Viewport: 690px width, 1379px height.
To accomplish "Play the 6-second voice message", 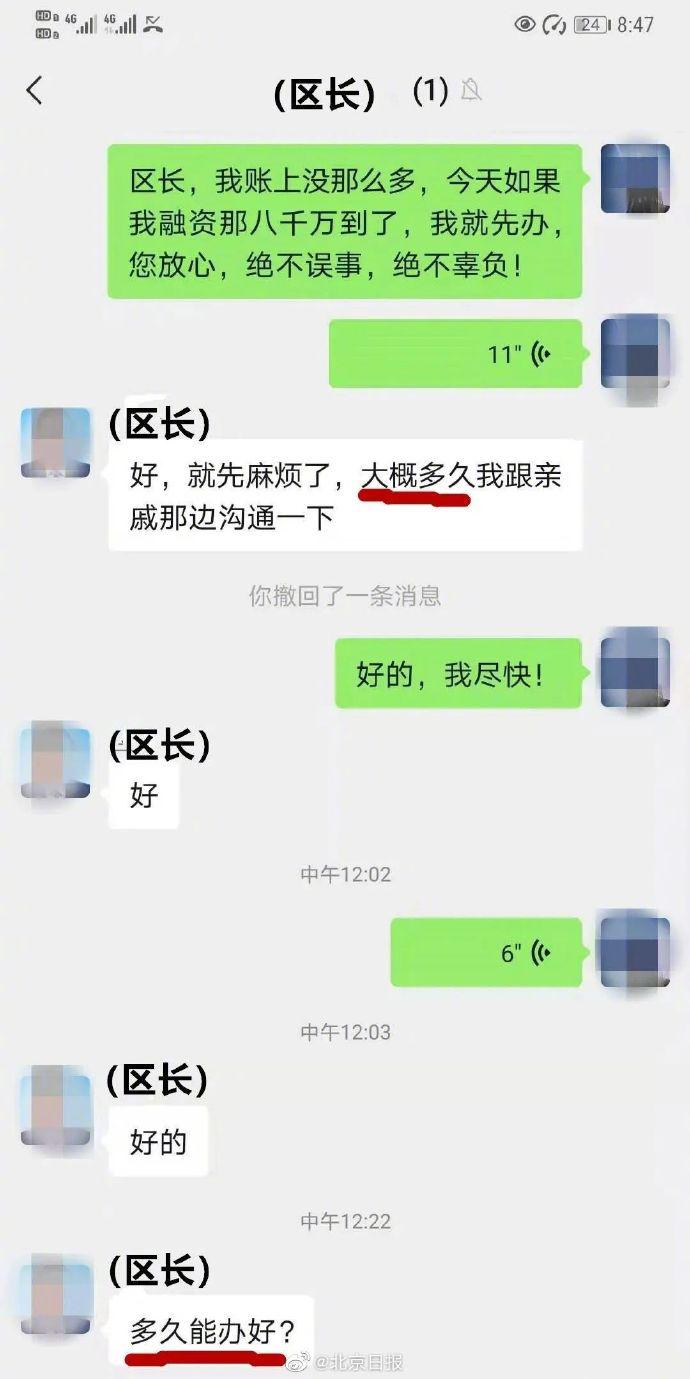I will coord(485,952).
